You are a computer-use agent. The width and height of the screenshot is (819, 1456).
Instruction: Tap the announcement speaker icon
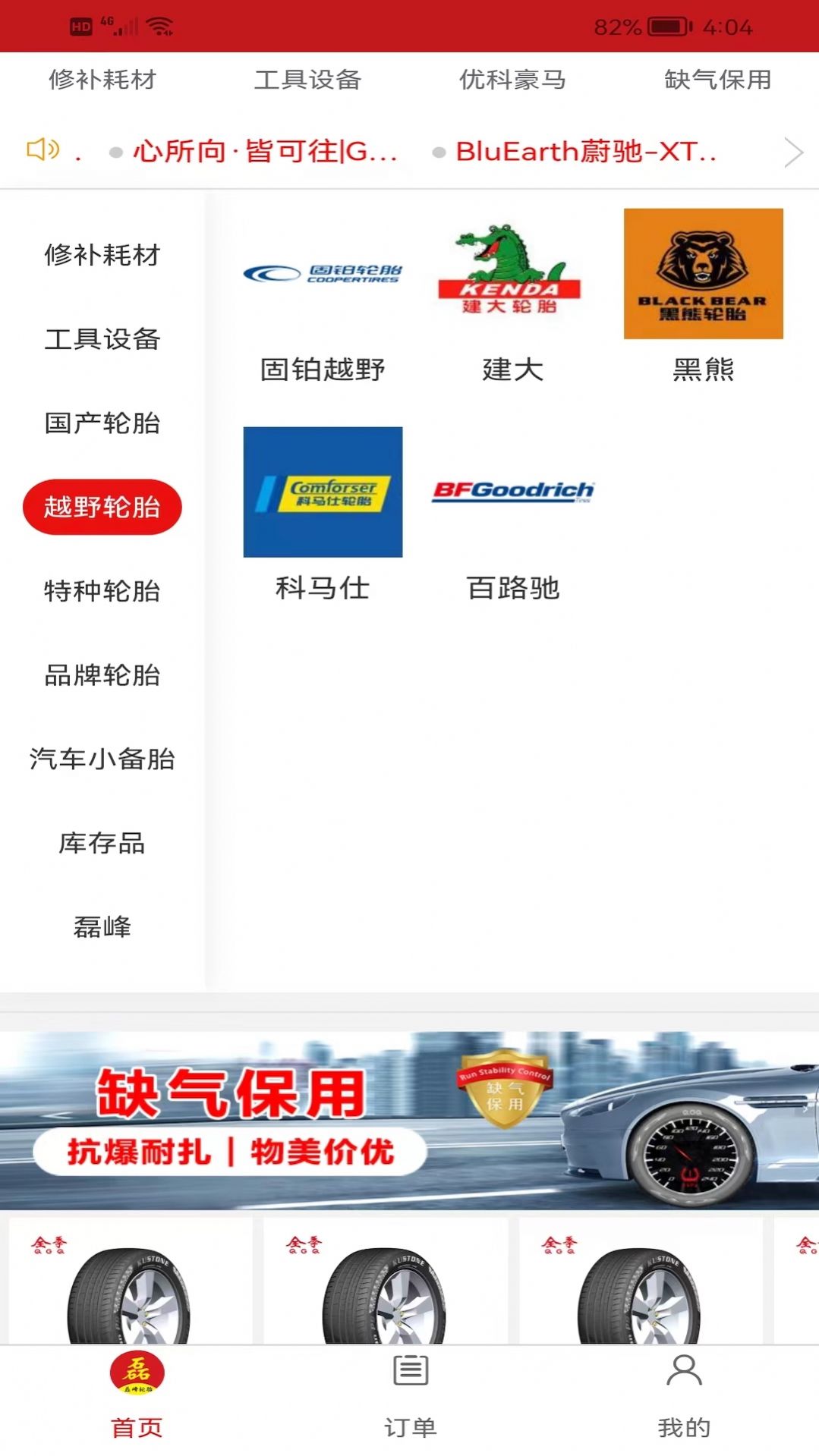(x=42, y=151)
